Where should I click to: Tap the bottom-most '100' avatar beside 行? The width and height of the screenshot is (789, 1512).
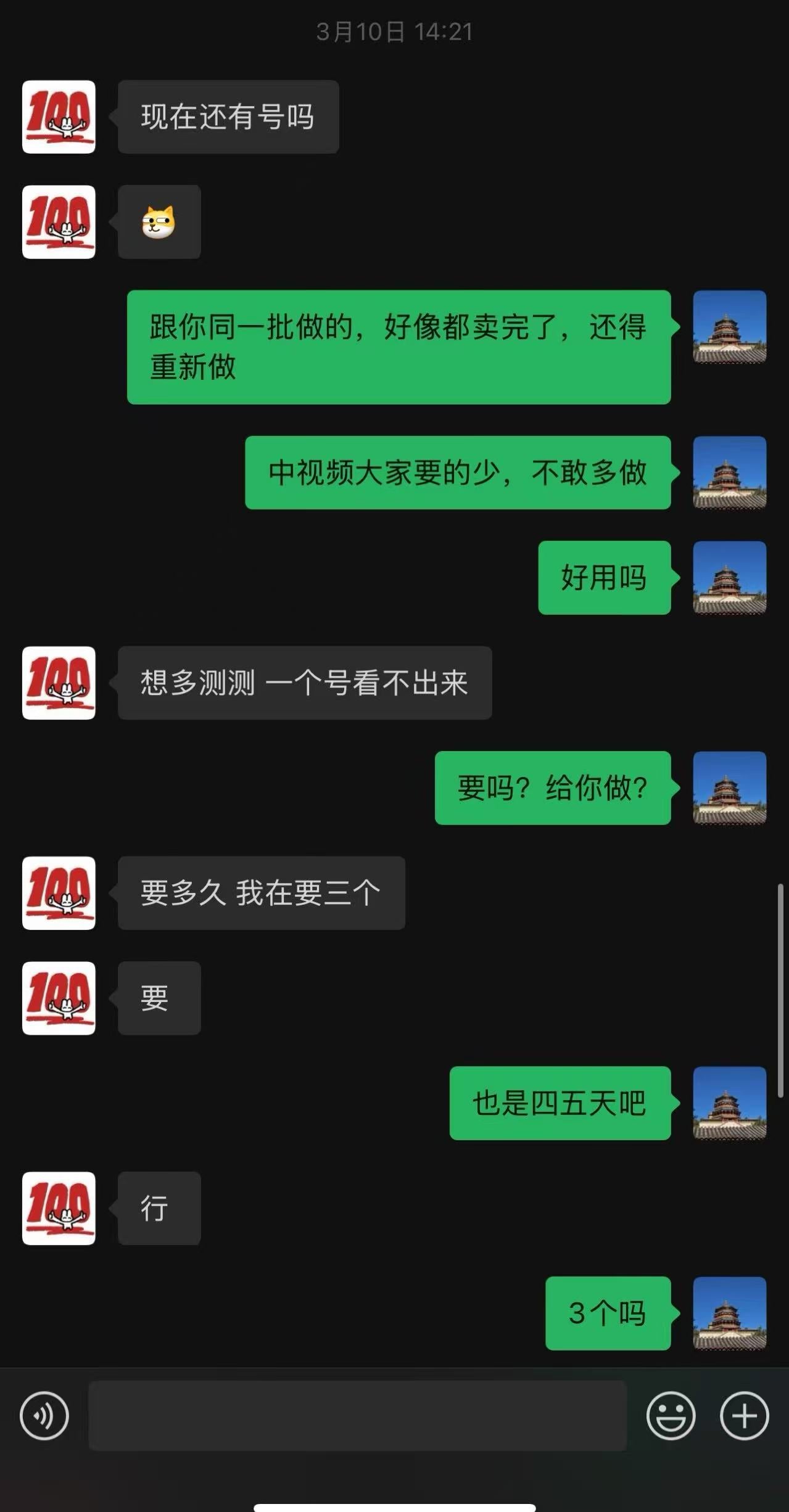click(59, 1209)
